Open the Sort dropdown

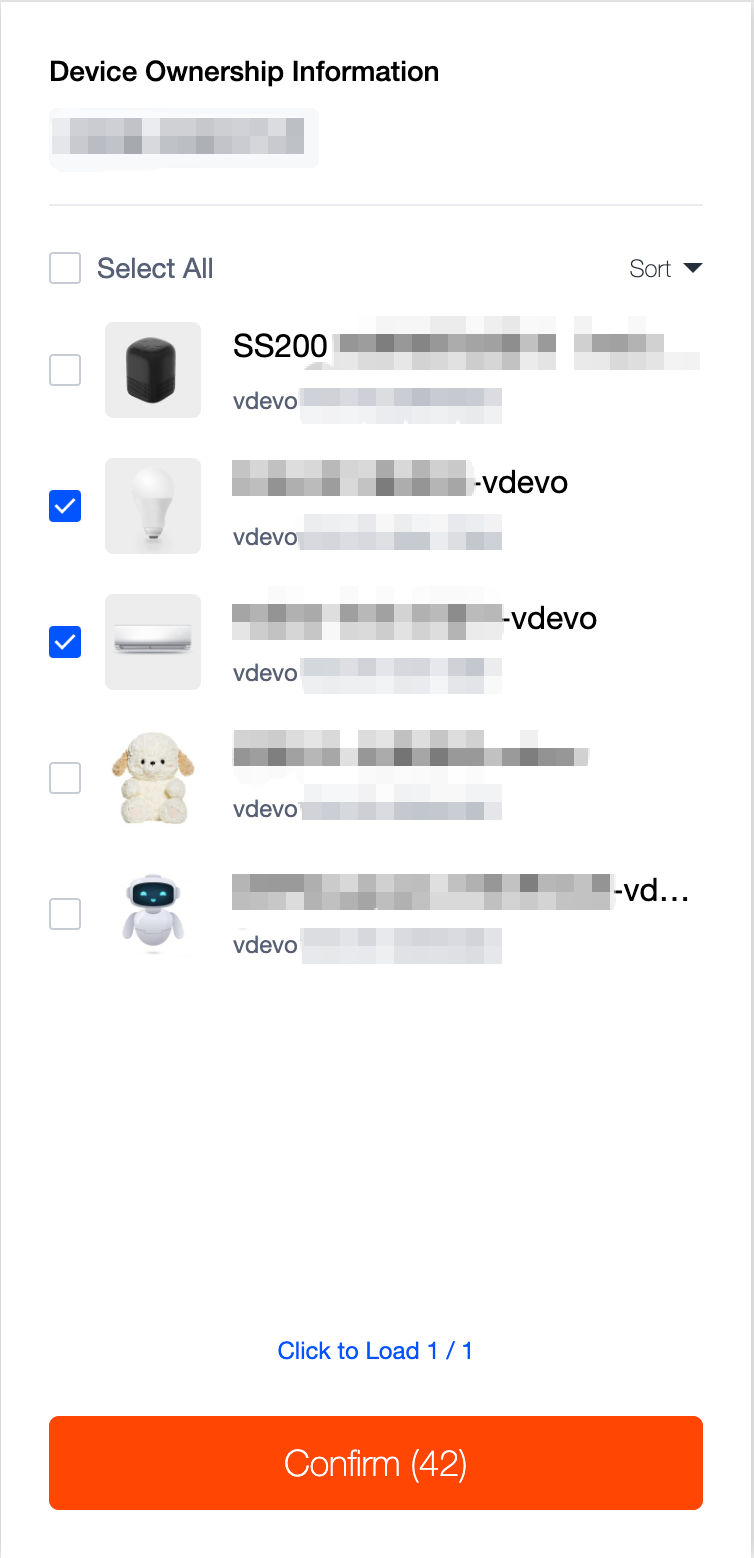click(x=648, y=268)
